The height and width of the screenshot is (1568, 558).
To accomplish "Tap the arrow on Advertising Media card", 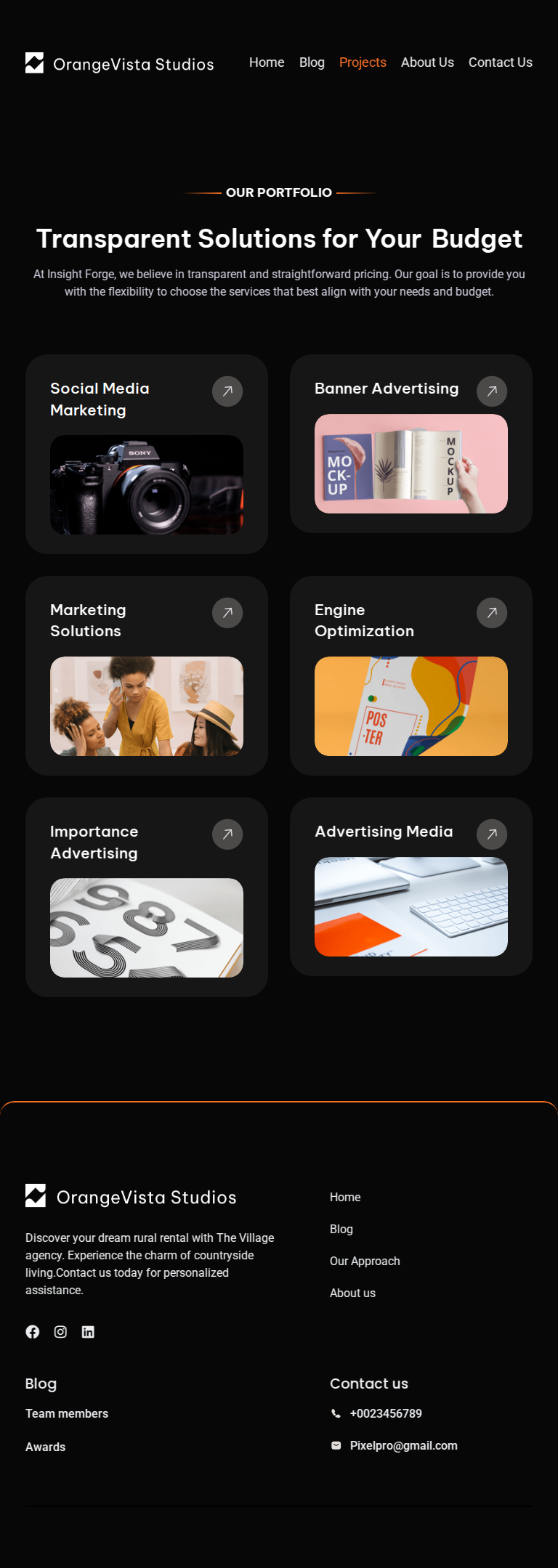I will point(492,834).
